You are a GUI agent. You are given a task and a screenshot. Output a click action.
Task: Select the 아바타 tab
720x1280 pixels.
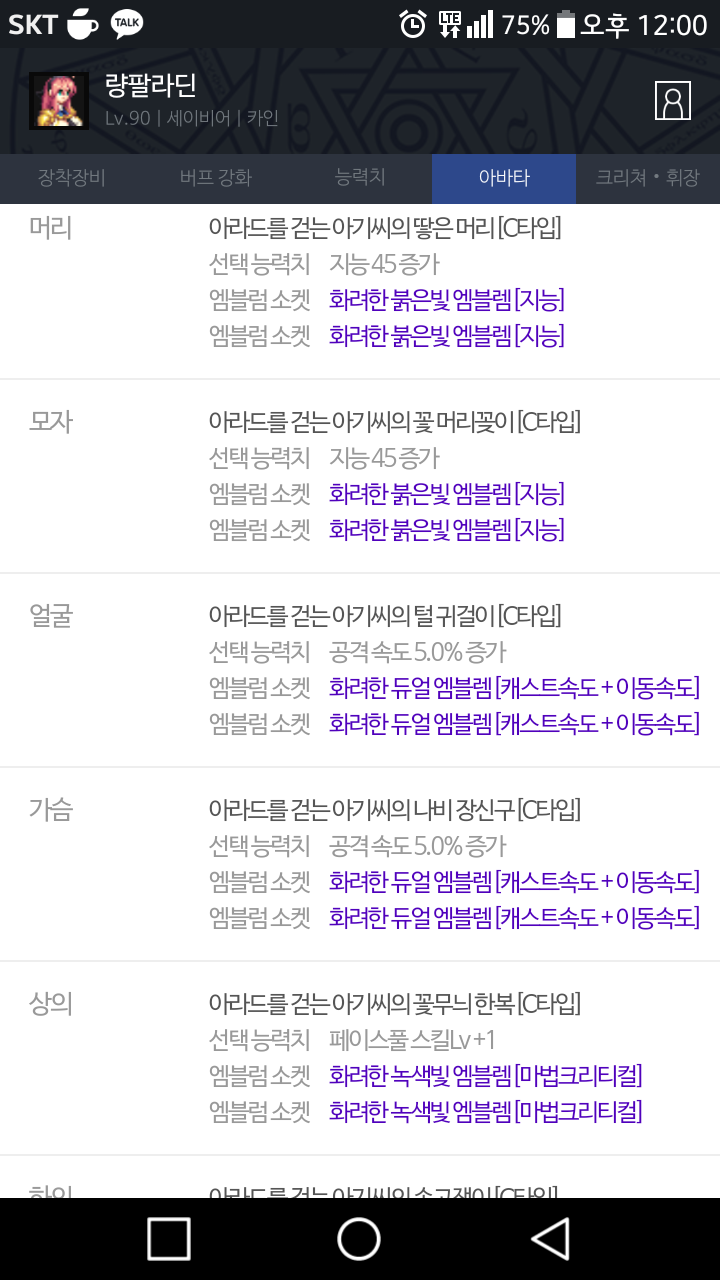click(504, 179)
